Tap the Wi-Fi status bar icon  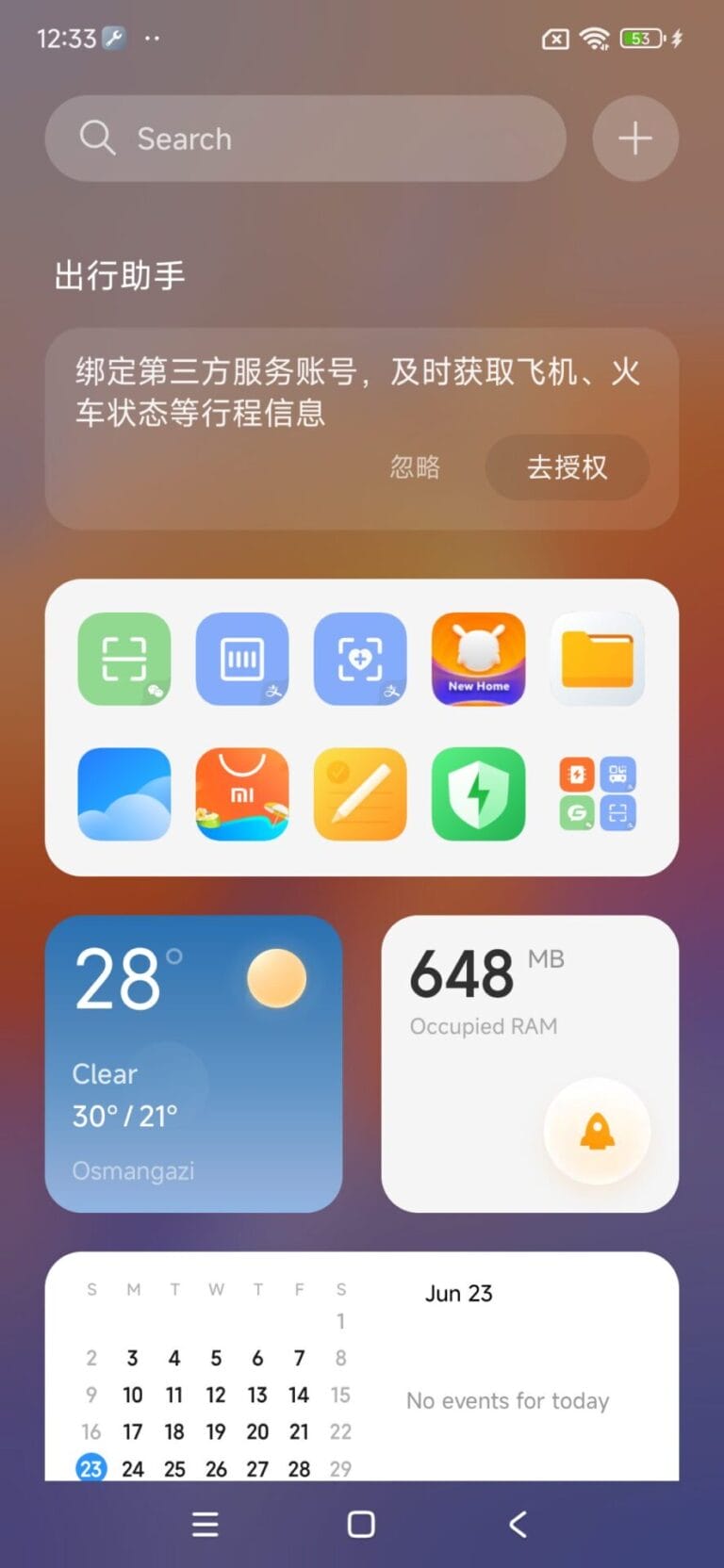[x=597, y=38]
